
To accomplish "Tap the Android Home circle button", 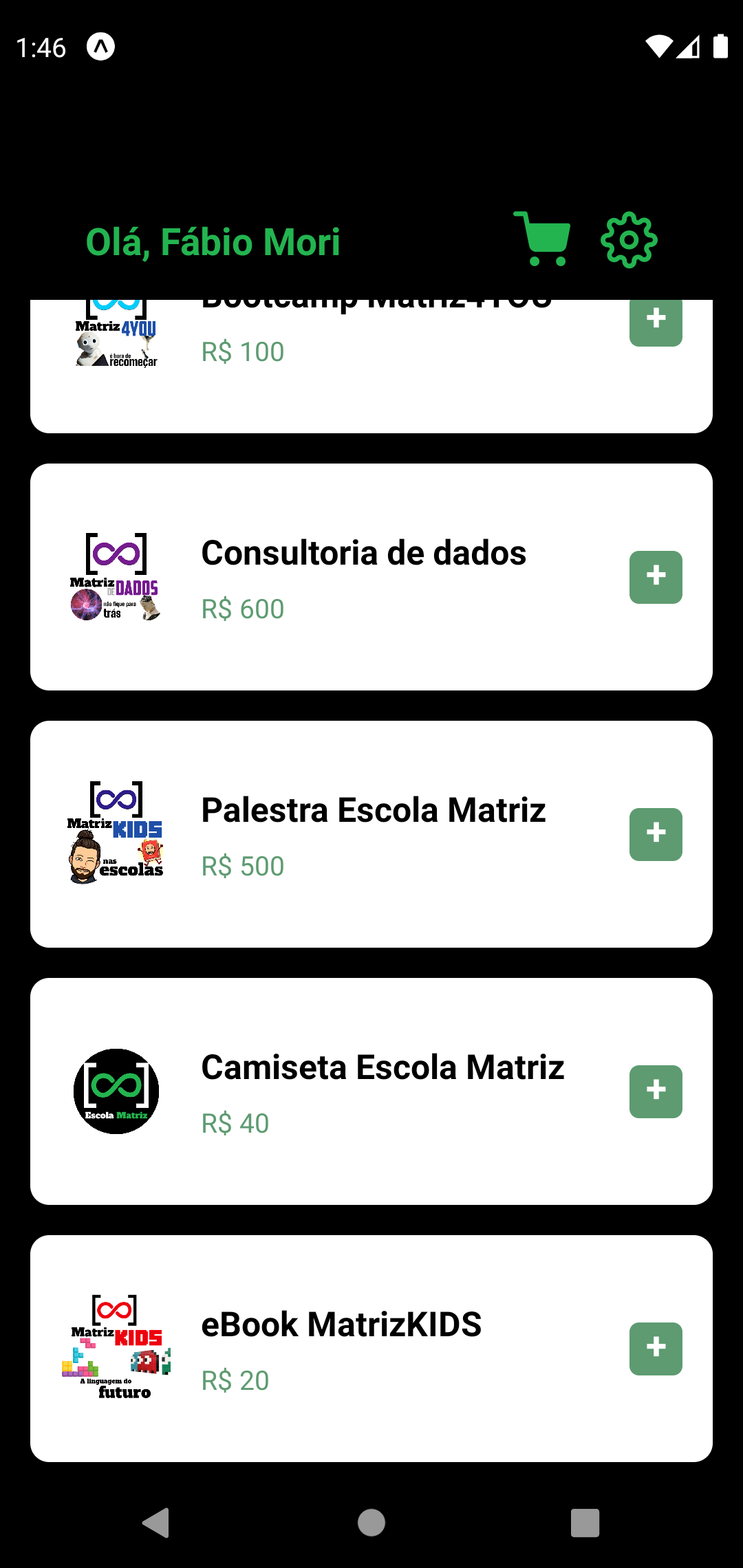I will click(x=371, y=1521).
